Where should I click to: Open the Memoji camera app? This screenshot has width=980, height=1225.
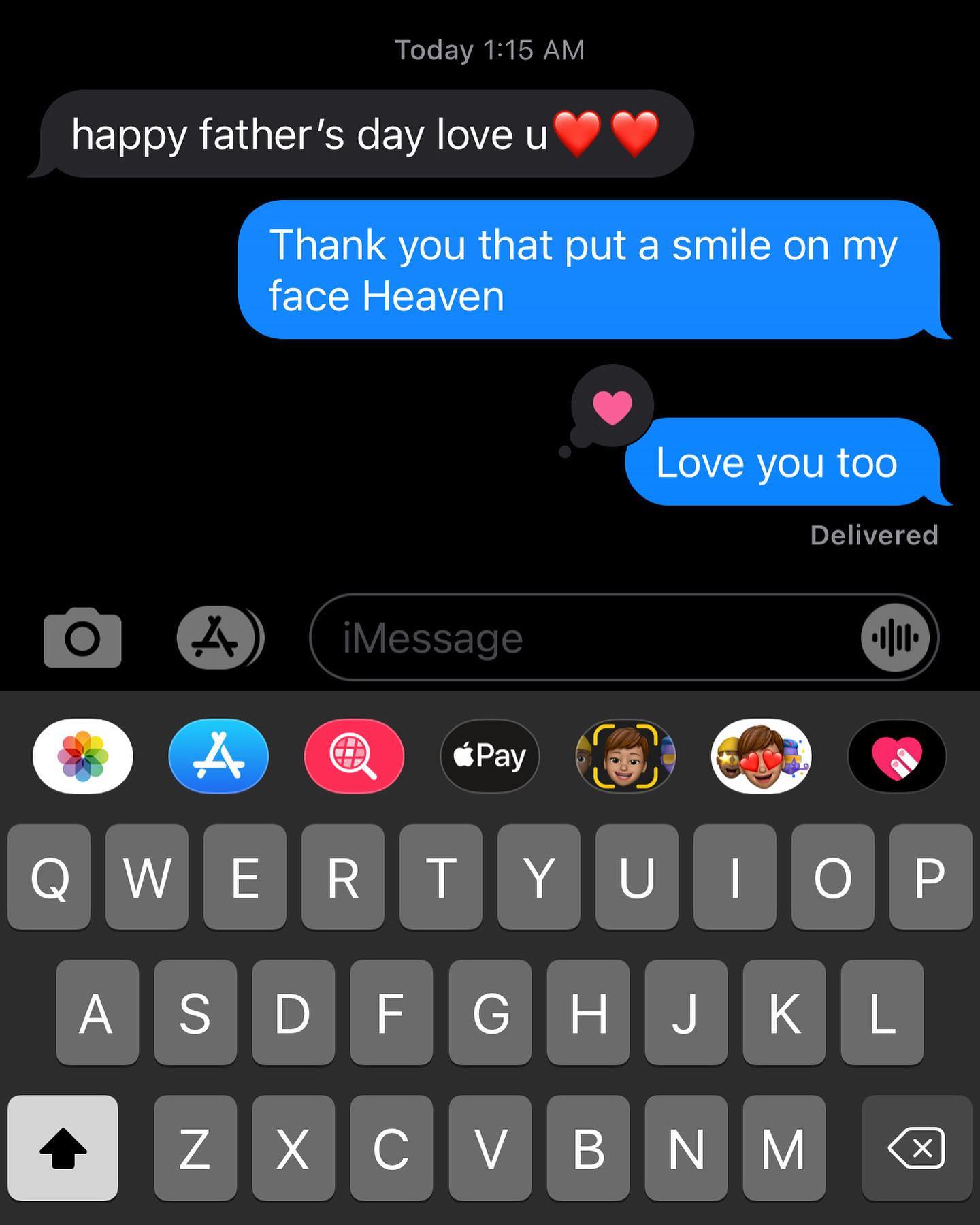point(625,756)
